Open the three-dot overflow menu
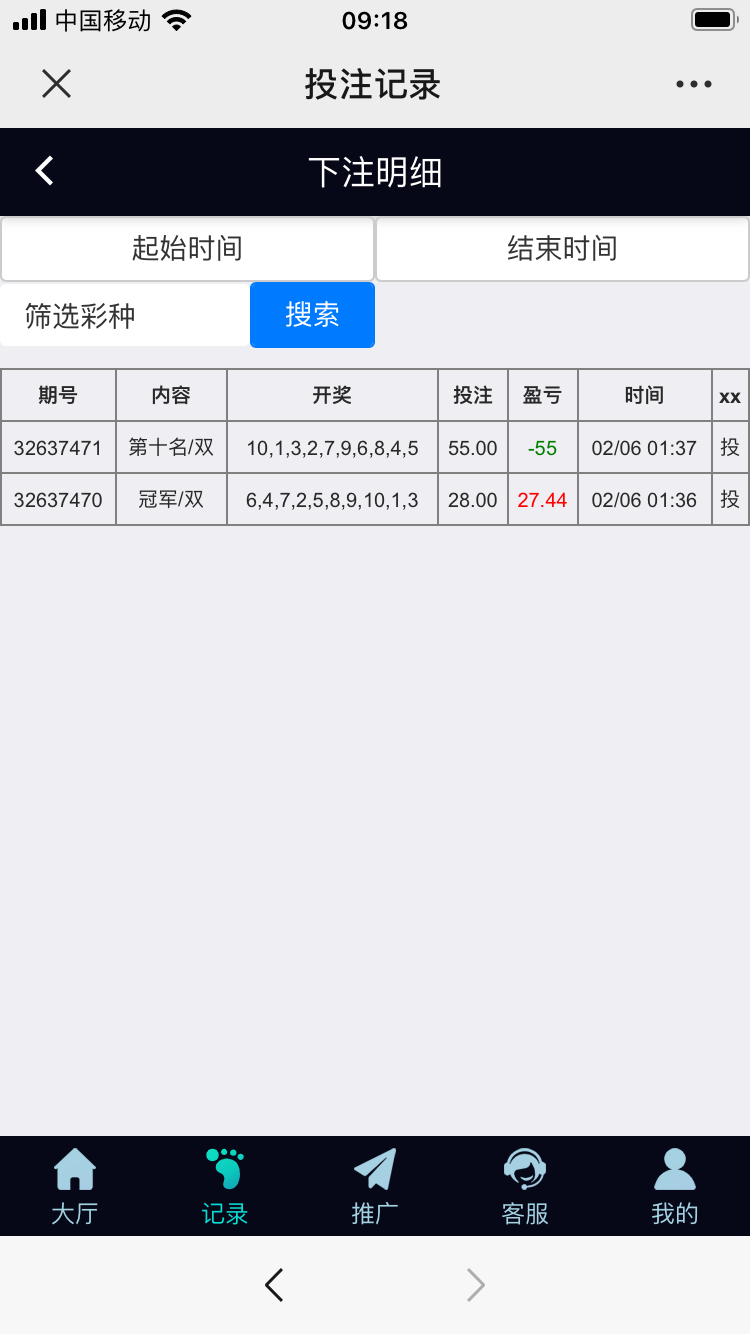Image resolution: width=750 pixels, height=1334 pixels. point(693,84)
